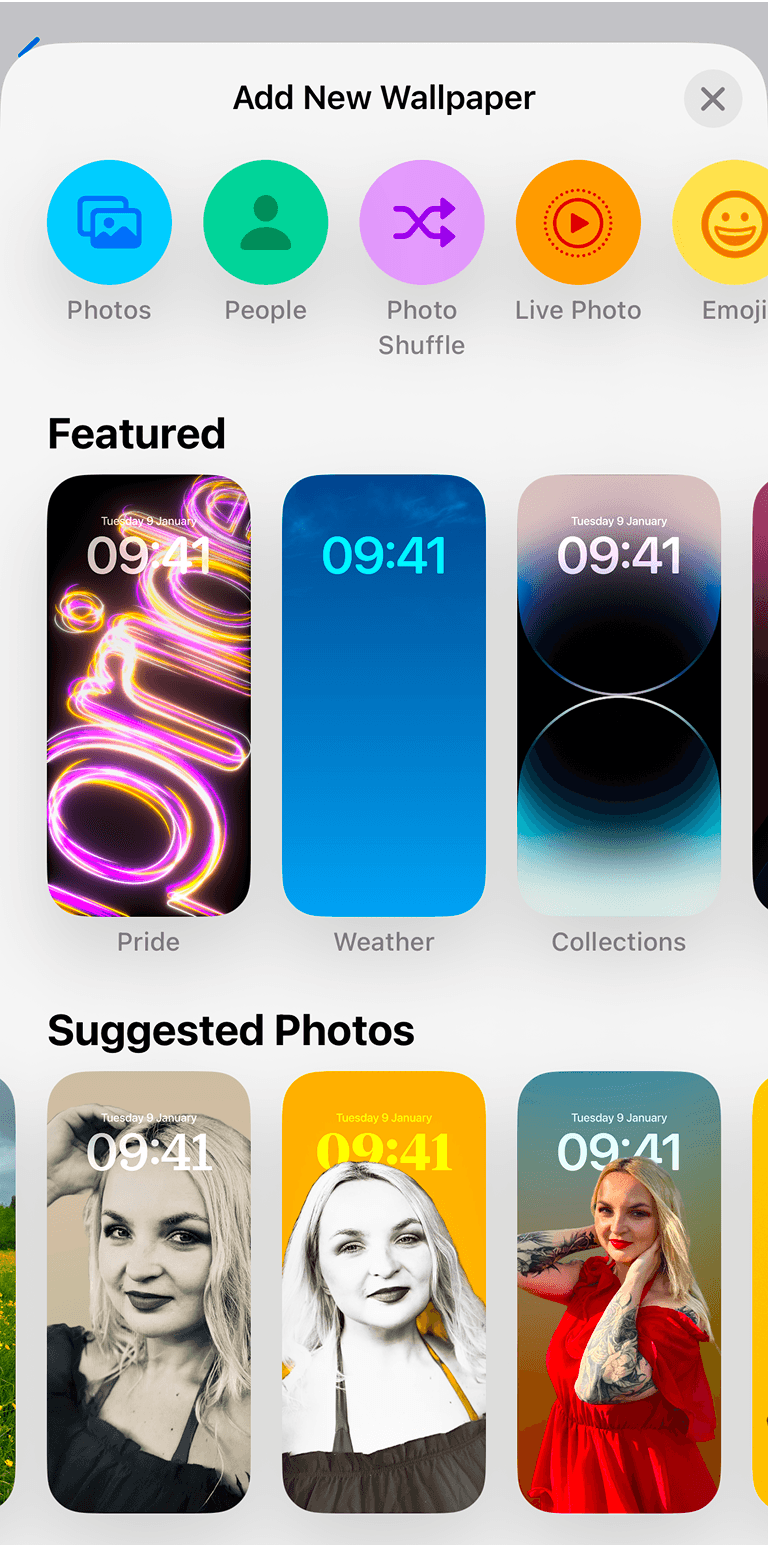Image resolution: width=768 pixels, height=1545 pixels.
Task: Select Photo Shuffle wallpaper type
Action: tap(421, 223)
